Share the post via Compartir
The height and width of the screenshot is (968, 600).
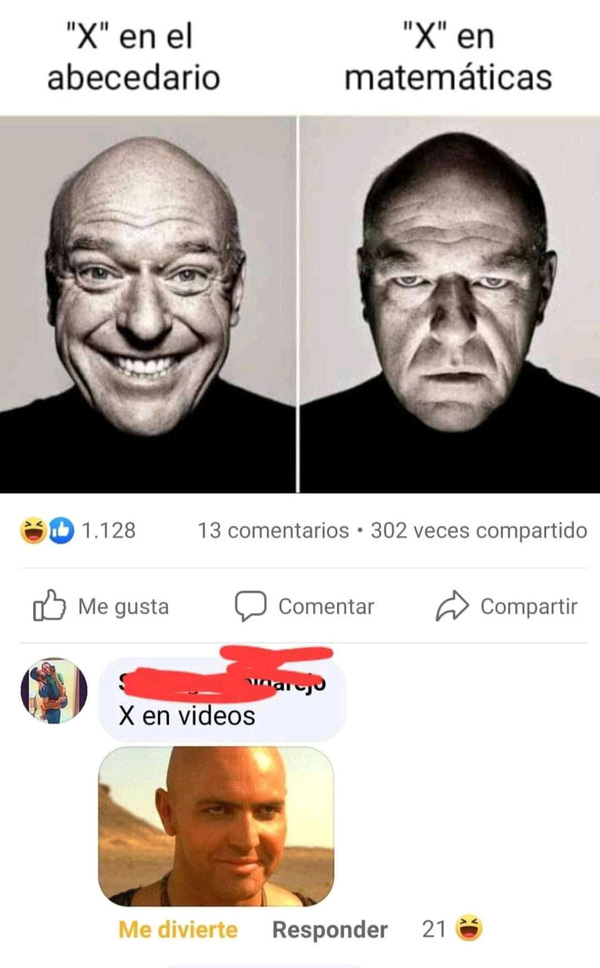[x=507, y=606]
